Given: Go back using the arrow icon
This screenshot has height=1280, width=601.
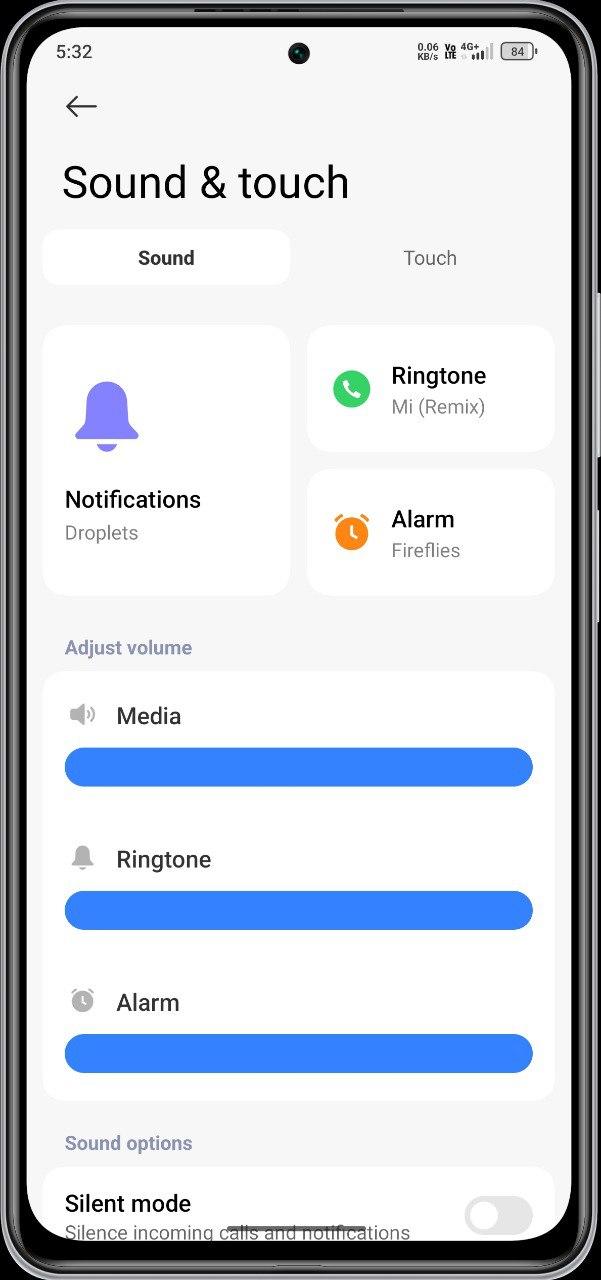Looking at the screenshot, I should [x=81, y=106].
